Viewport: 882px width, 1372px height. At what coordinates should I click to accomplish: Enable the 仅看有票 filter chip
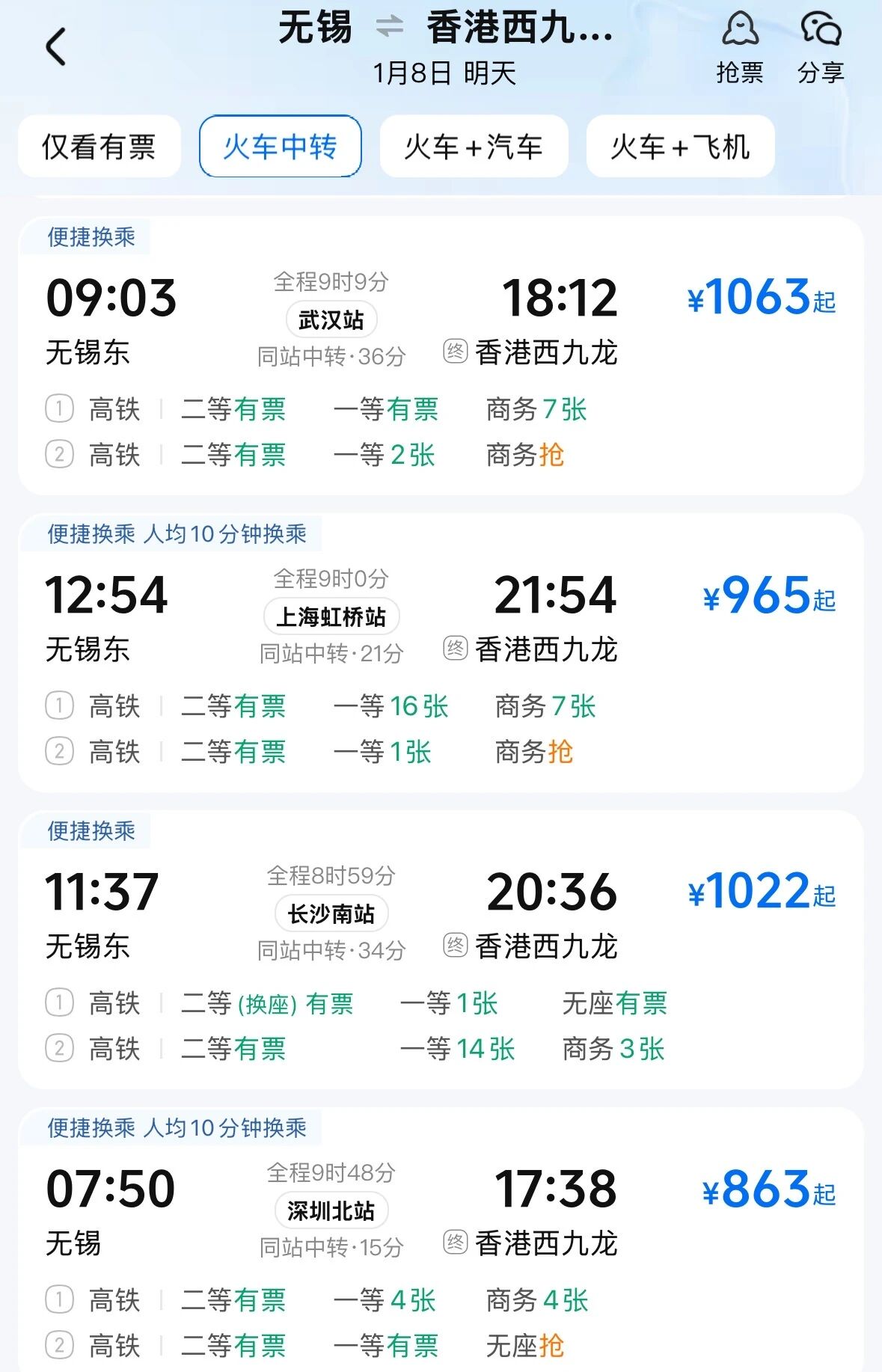tap(99, 147)
